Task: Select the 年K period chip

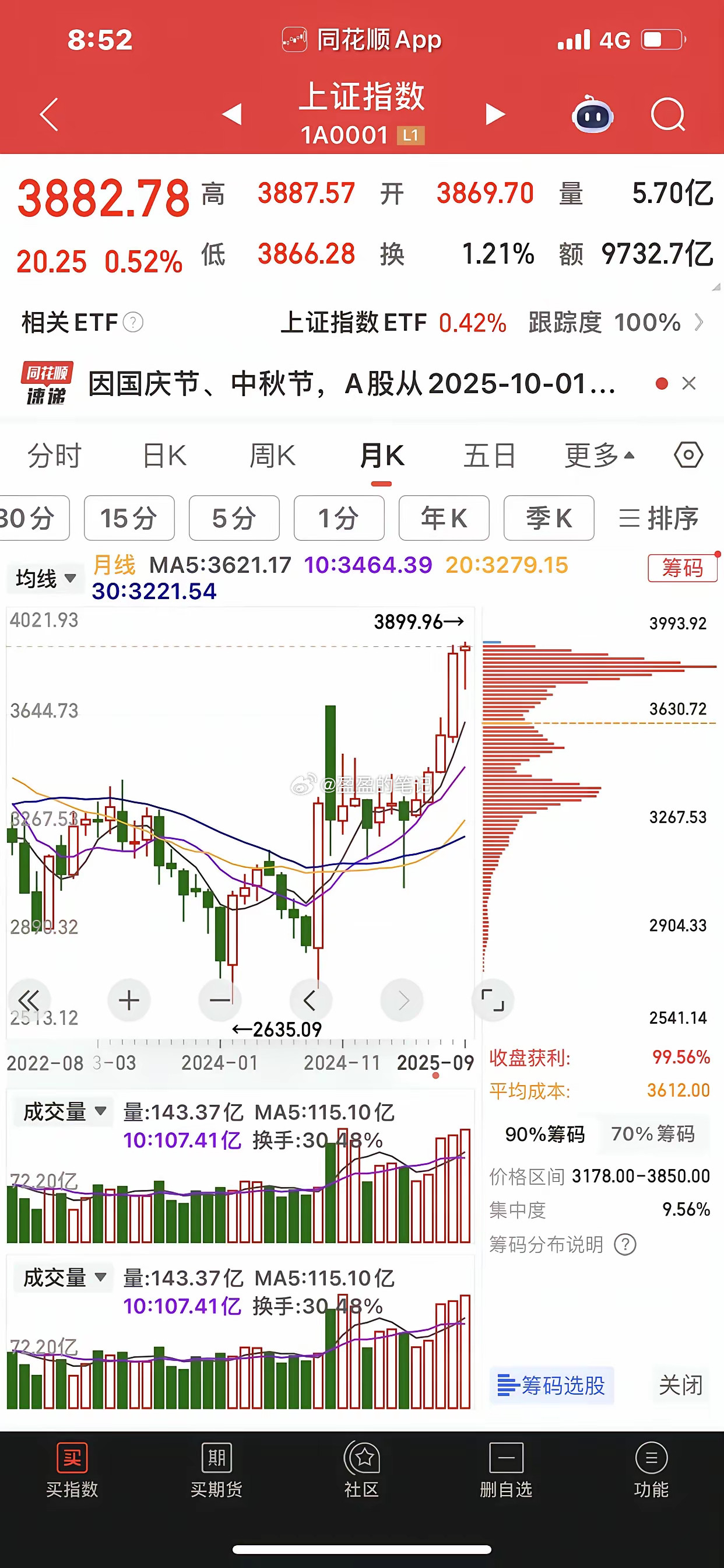Action: click(x=444, y=518)
